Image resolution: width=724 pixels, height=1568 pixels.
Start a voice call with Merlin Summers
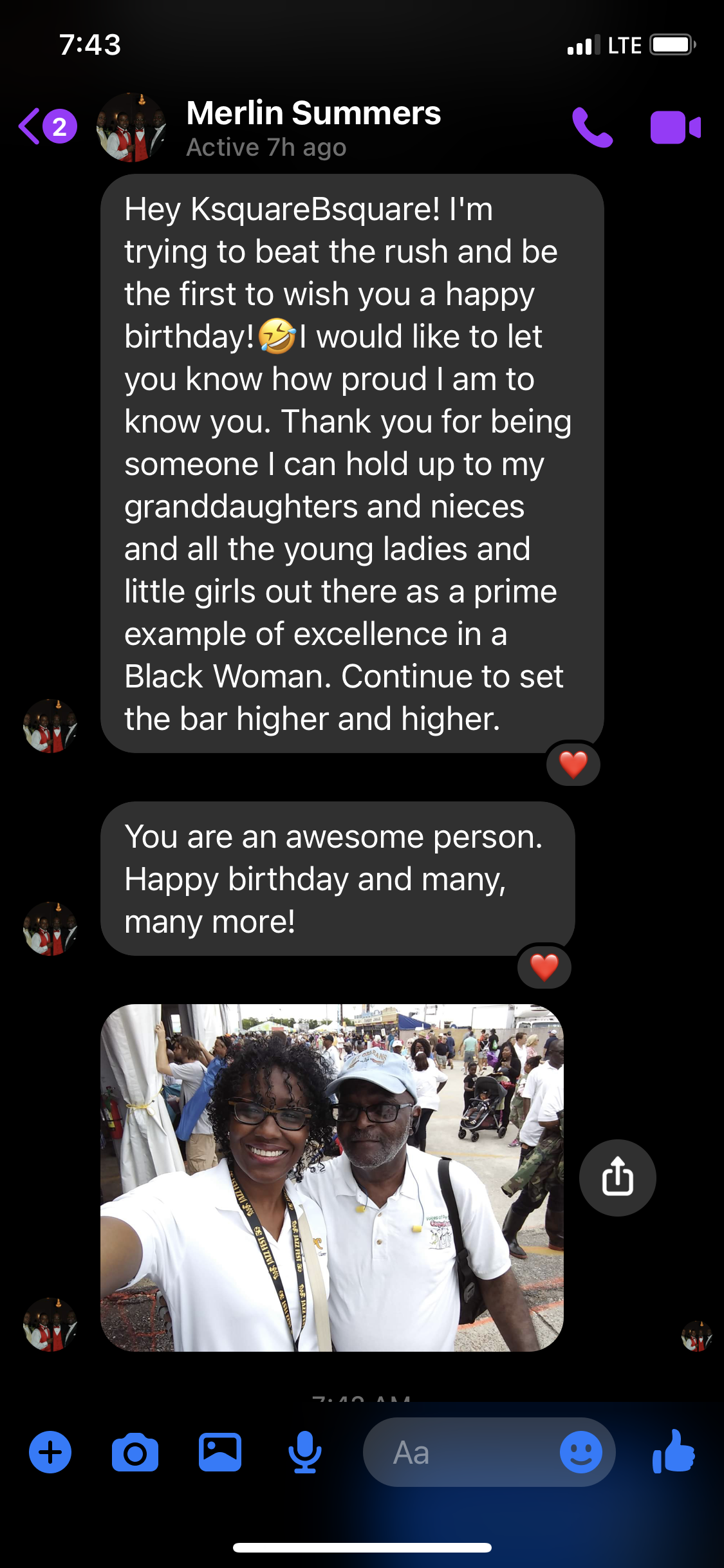pos(592,127)
